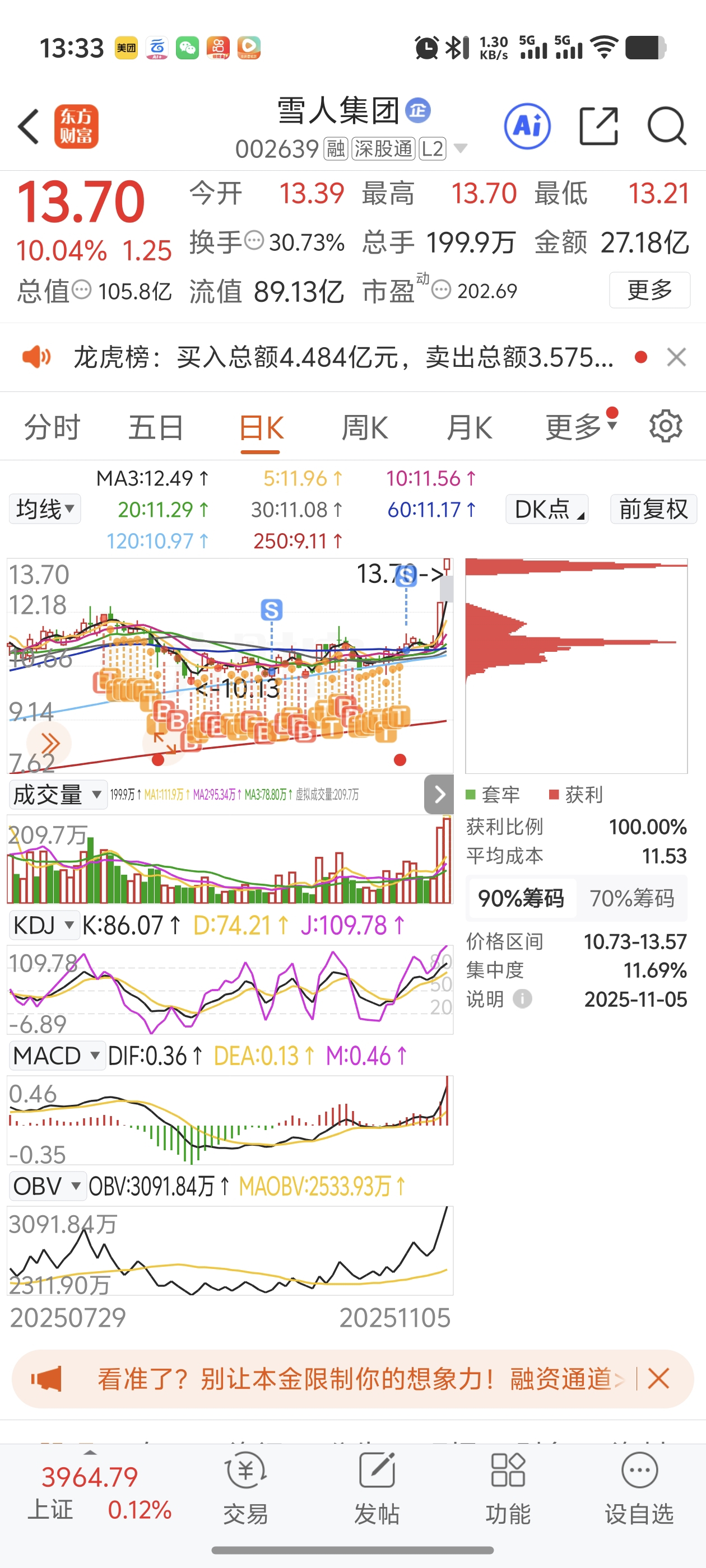This screenshot has width=706, height=1568.
Task: Share this stock page
Action: click(598, 127)
